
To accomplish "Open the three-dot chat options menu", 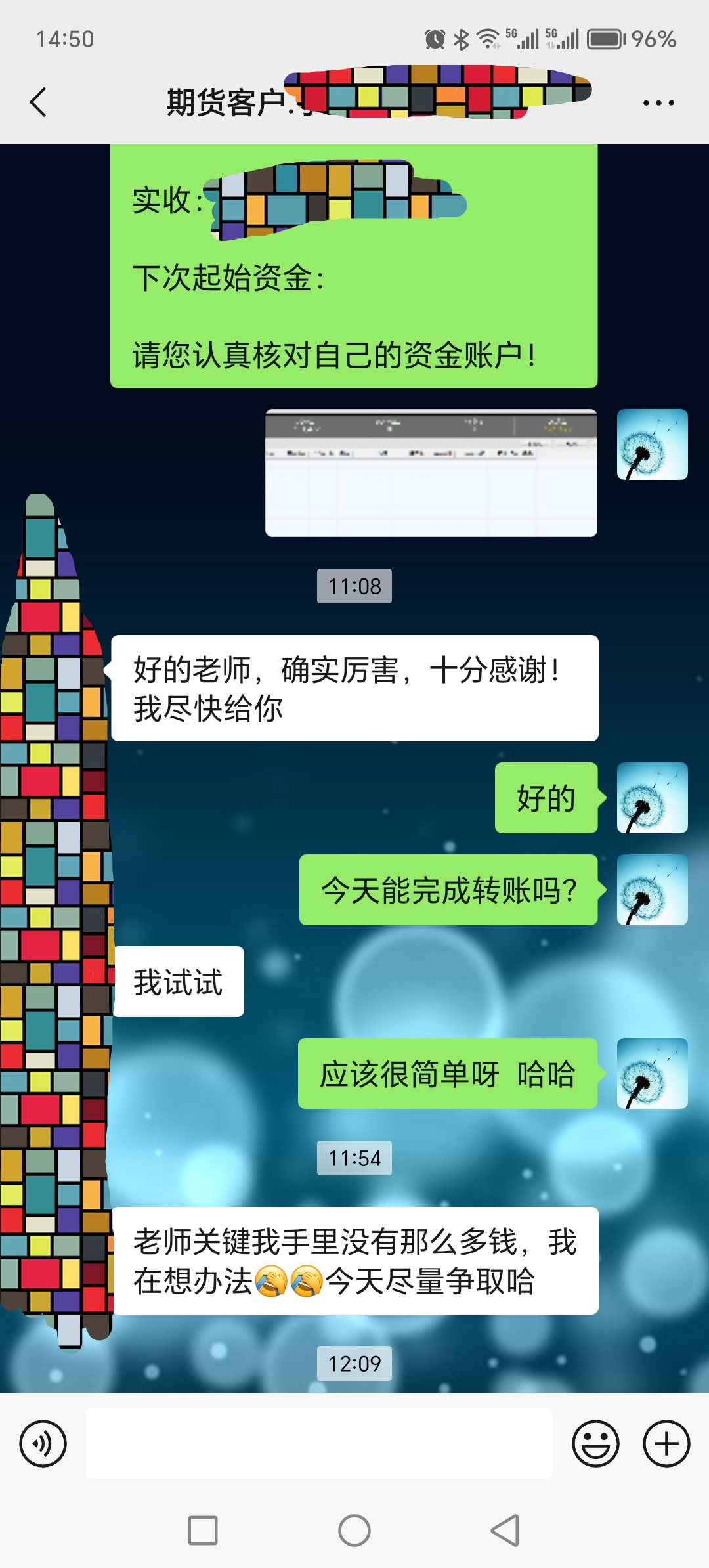I will point(658,103).
